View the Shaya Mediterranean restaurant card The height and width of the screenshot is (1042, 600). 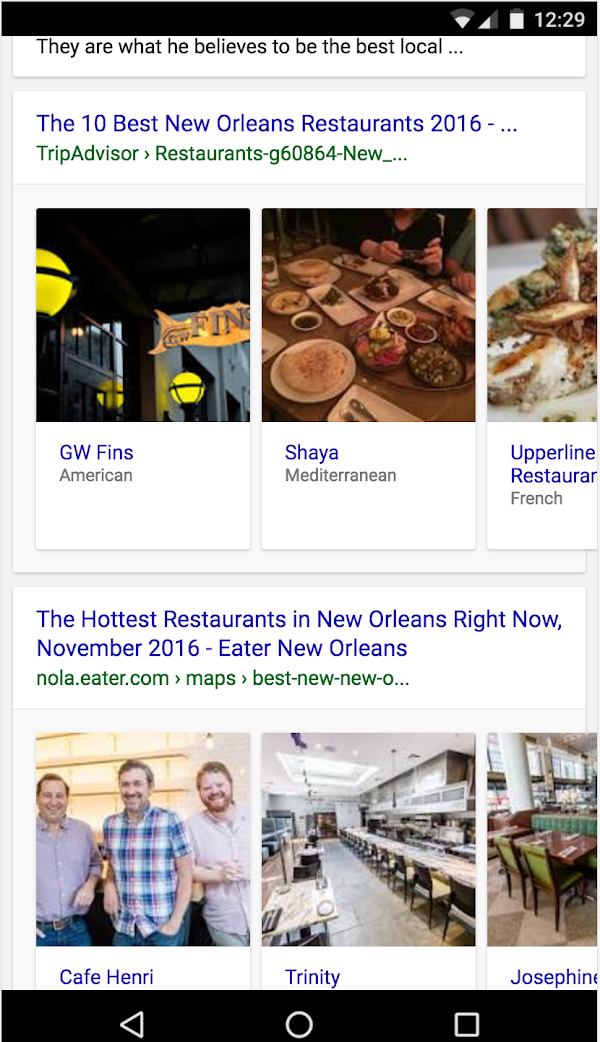(368, 377)
